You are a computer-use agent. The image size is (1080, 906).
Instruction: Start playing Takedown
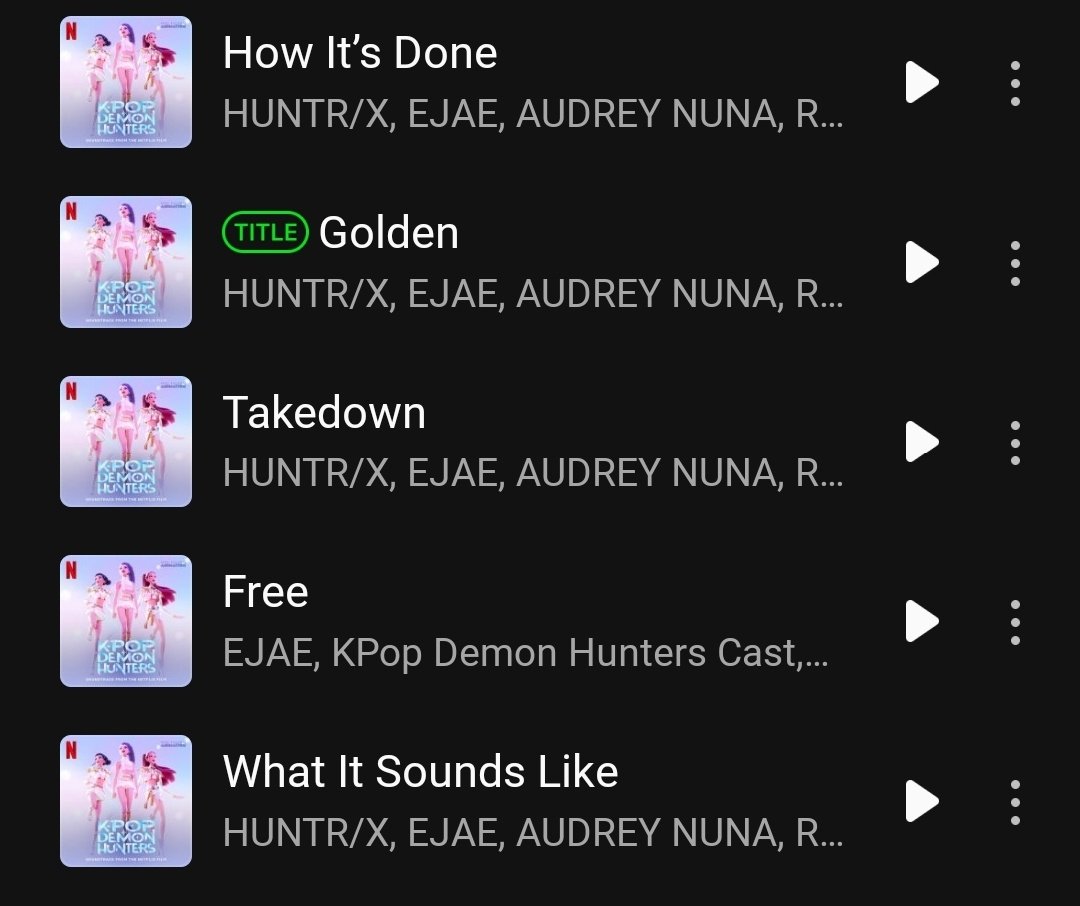coord(921,441)
